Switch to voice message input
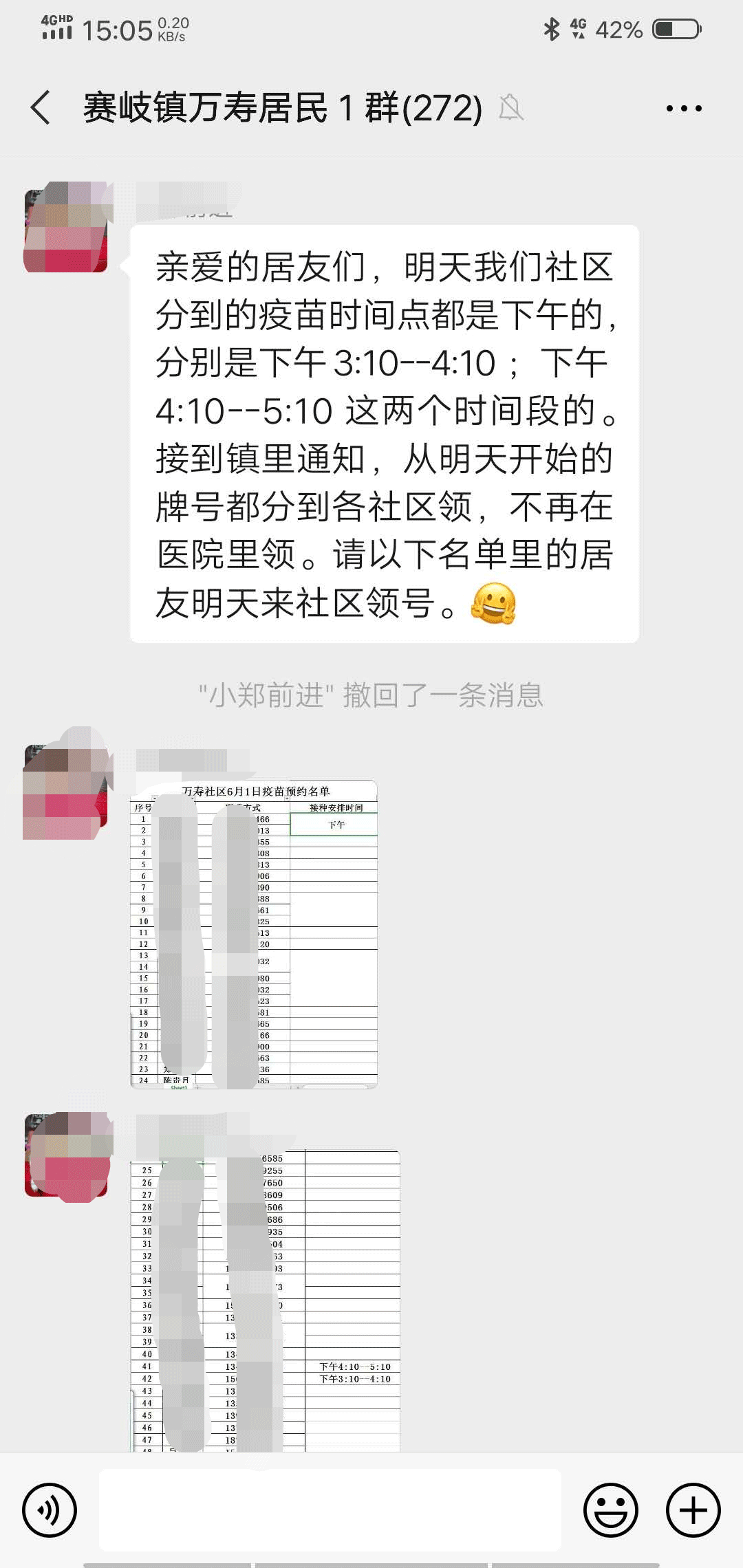This screenshot has width=743, height=1568. point(50,1510)
